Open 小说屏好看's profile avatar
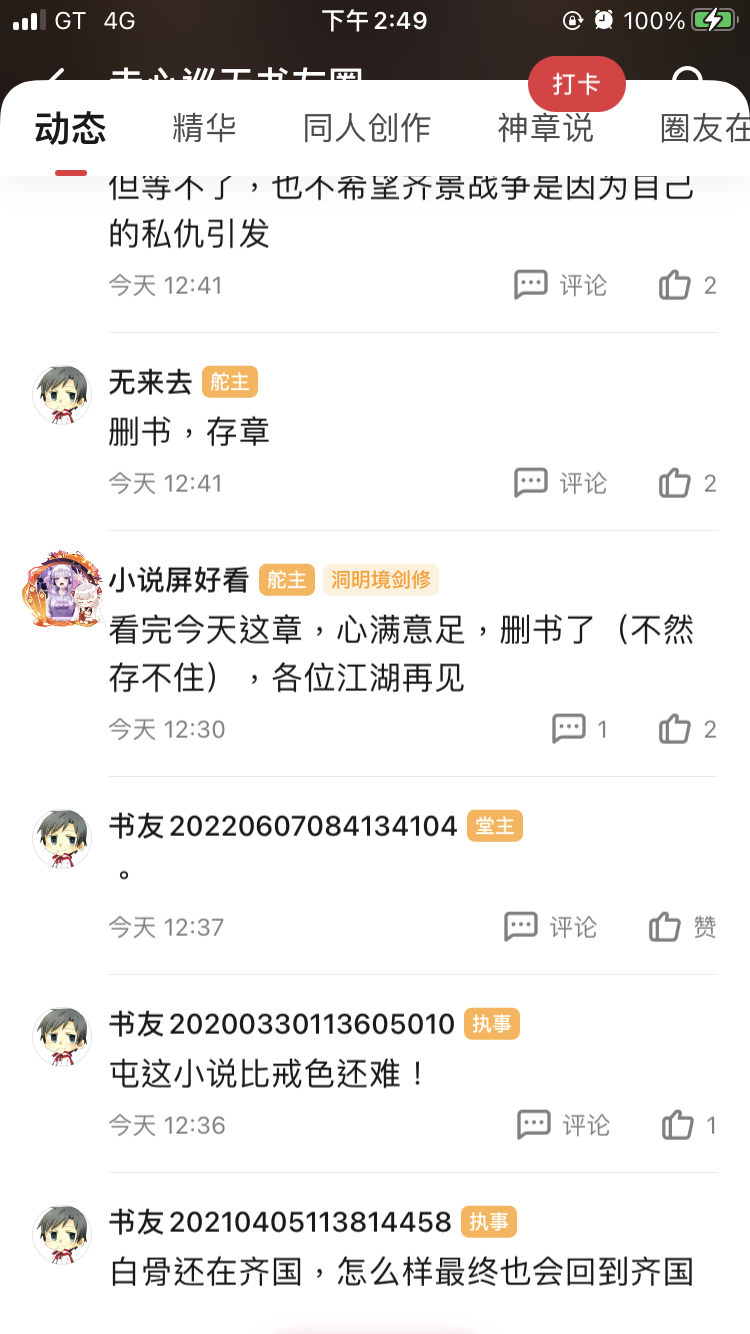Image resolution: width=750 pixels, height=1334 pixels. click(62, 589)
